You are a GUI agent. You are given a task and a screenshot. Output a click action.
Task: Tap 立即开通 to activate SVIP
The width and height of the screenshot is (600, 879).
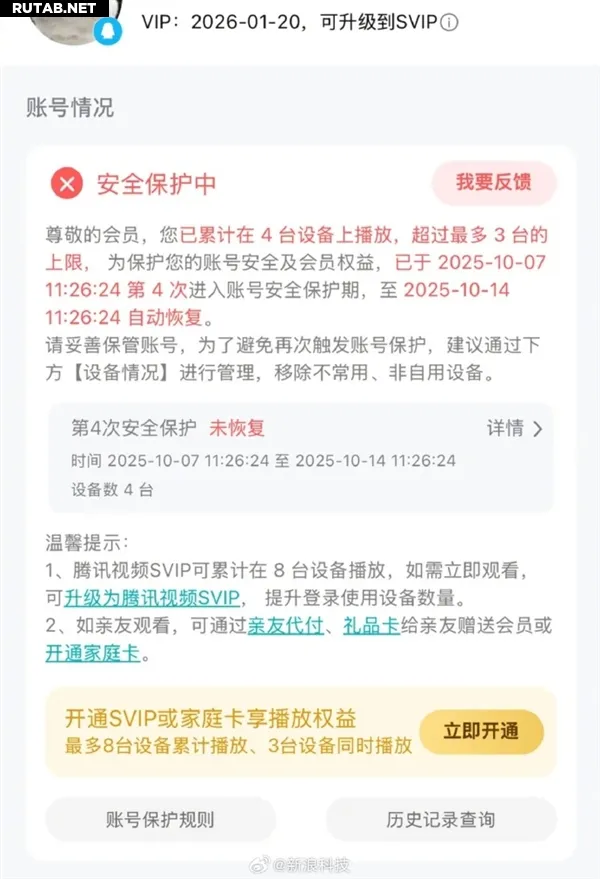click(482, 731)
